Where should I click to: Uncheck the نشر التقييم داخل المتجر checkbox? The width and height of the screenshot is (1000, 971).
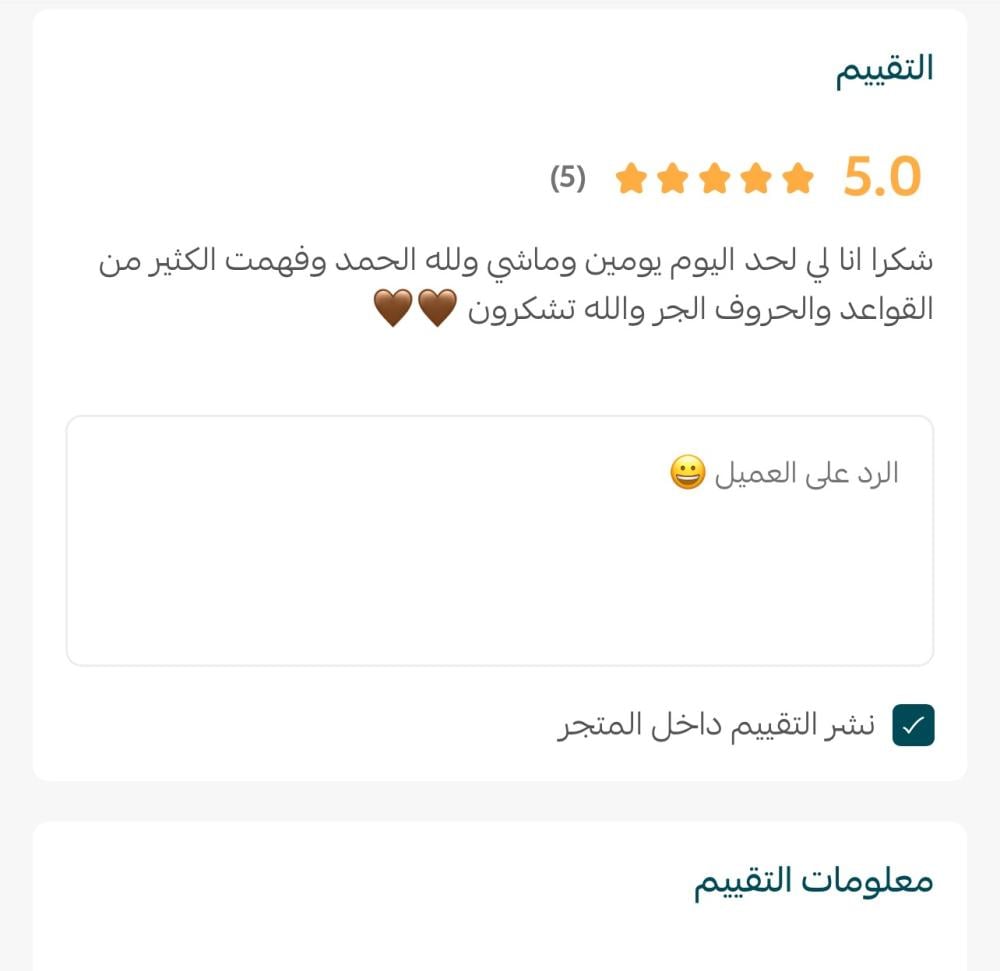coord(913,726)
